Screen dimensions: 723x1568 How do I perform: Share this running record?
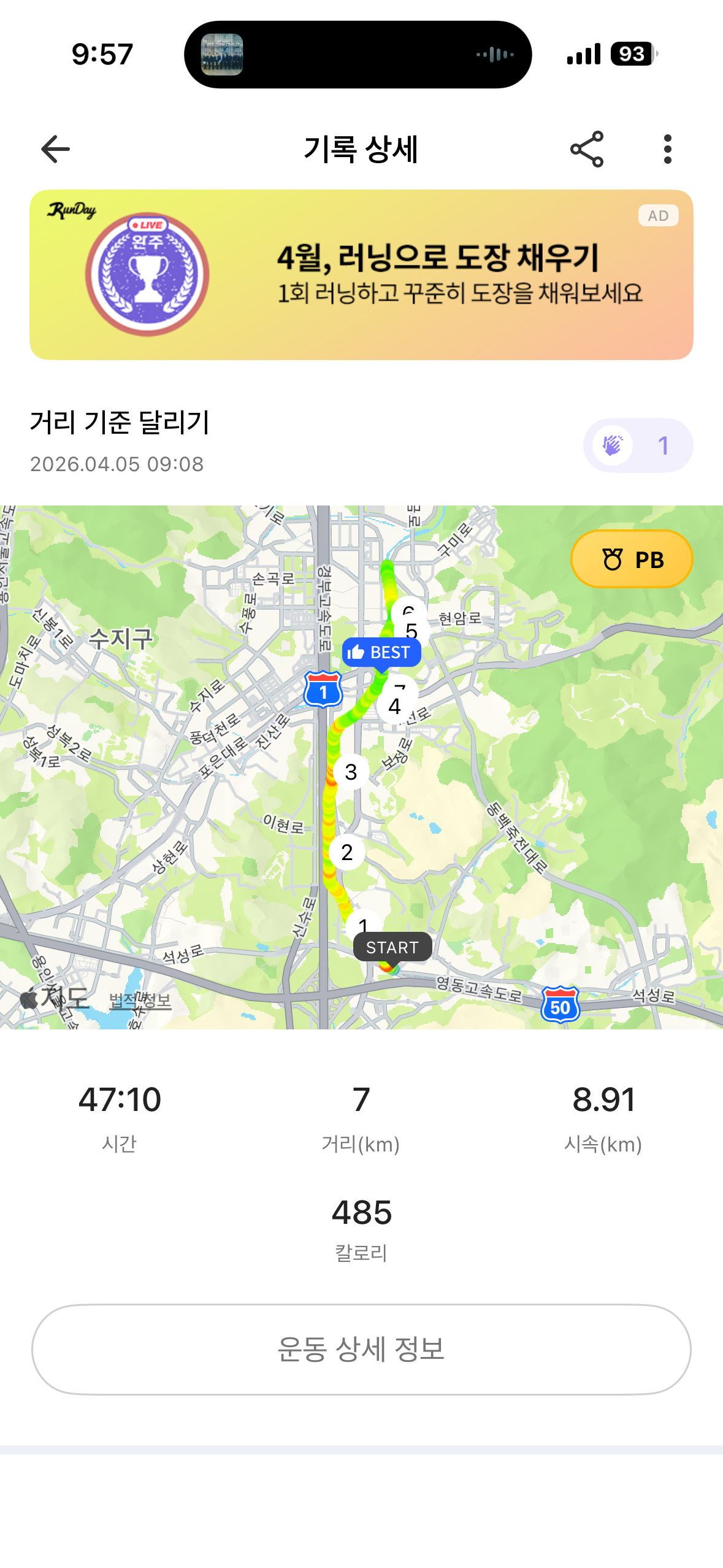tap(587, 149)
